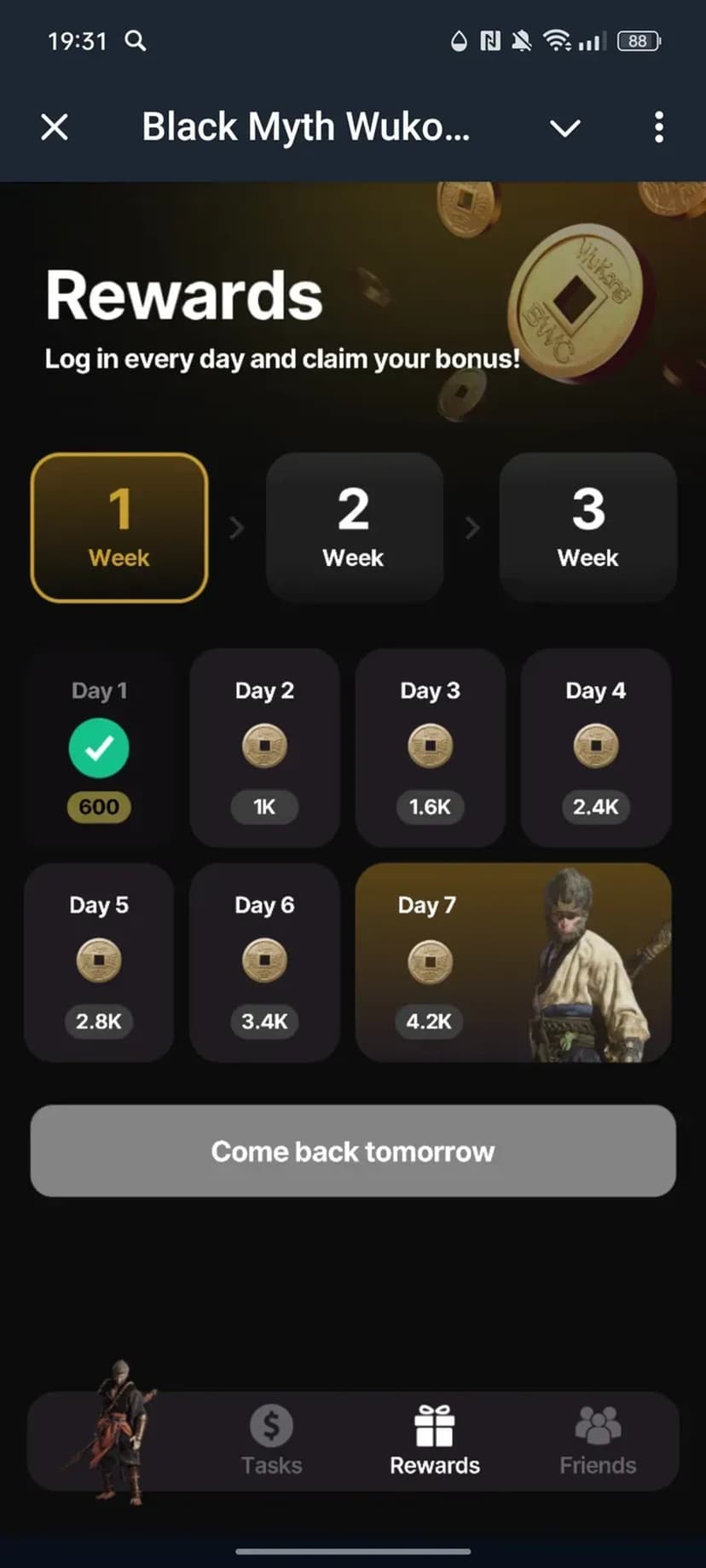Open the three-dot overflow menu
The height and width of the screenshot is (1568, 706).
(658, 128)
